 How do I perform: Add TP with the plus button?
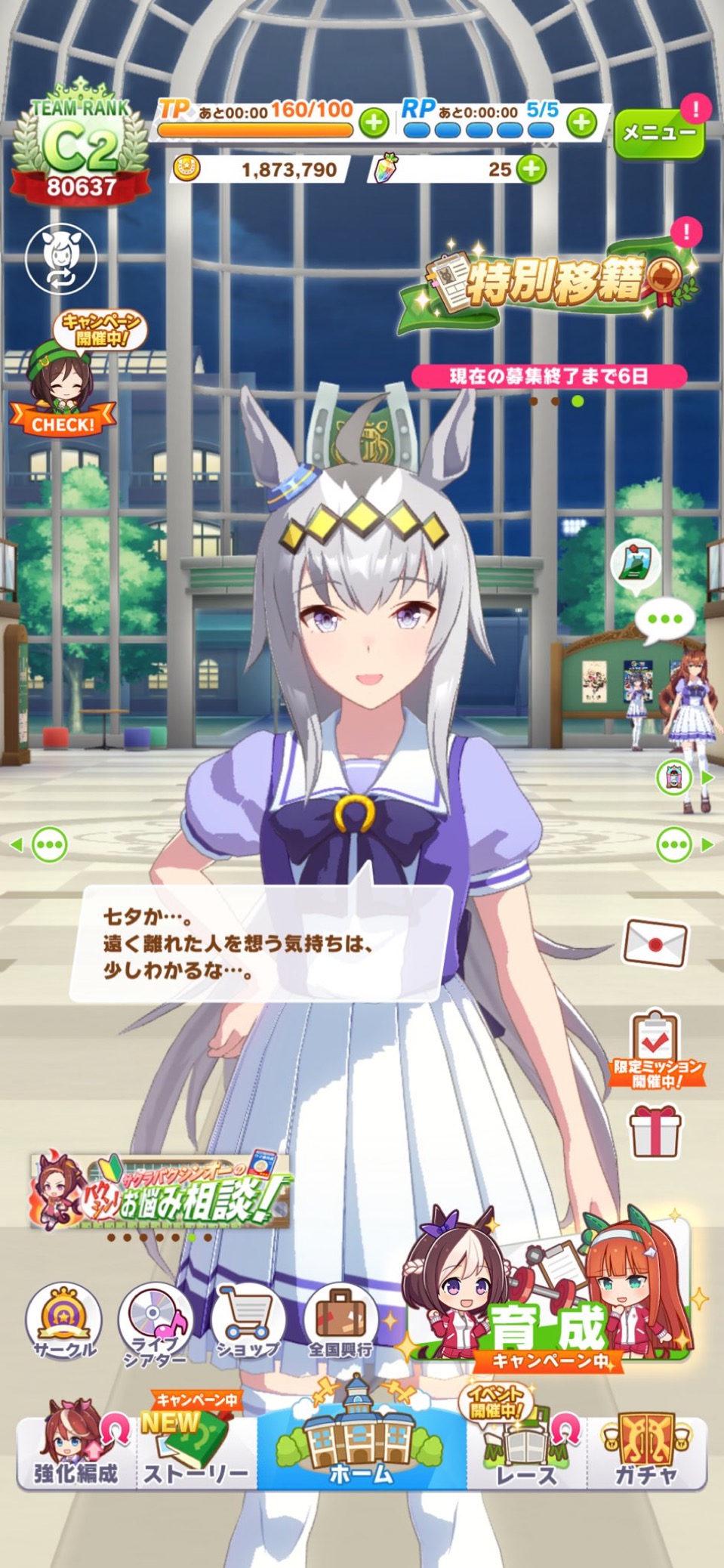(374, 123)
